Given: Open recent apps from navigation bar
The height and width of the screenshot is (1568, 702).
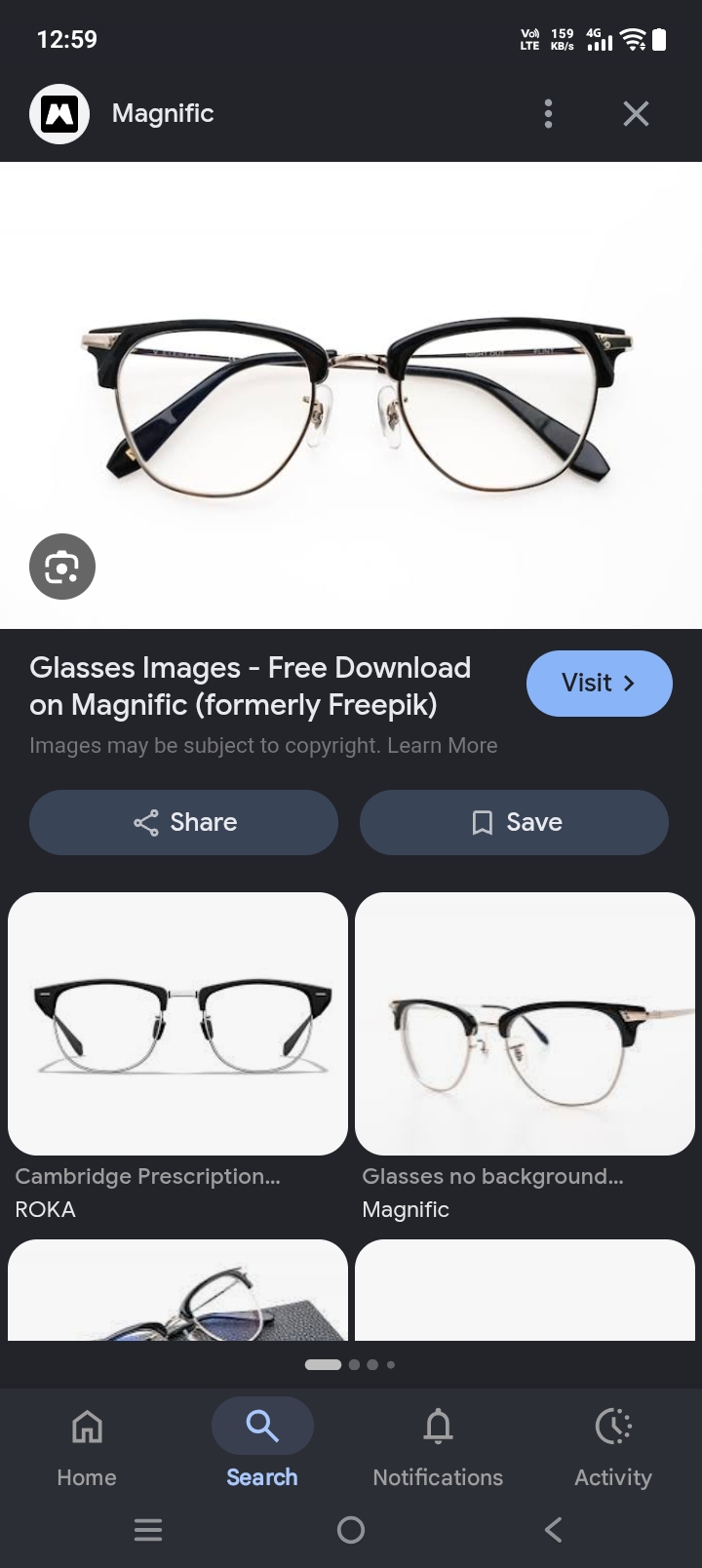Looking at the screenshot, I should click(x=148, y=1529).
